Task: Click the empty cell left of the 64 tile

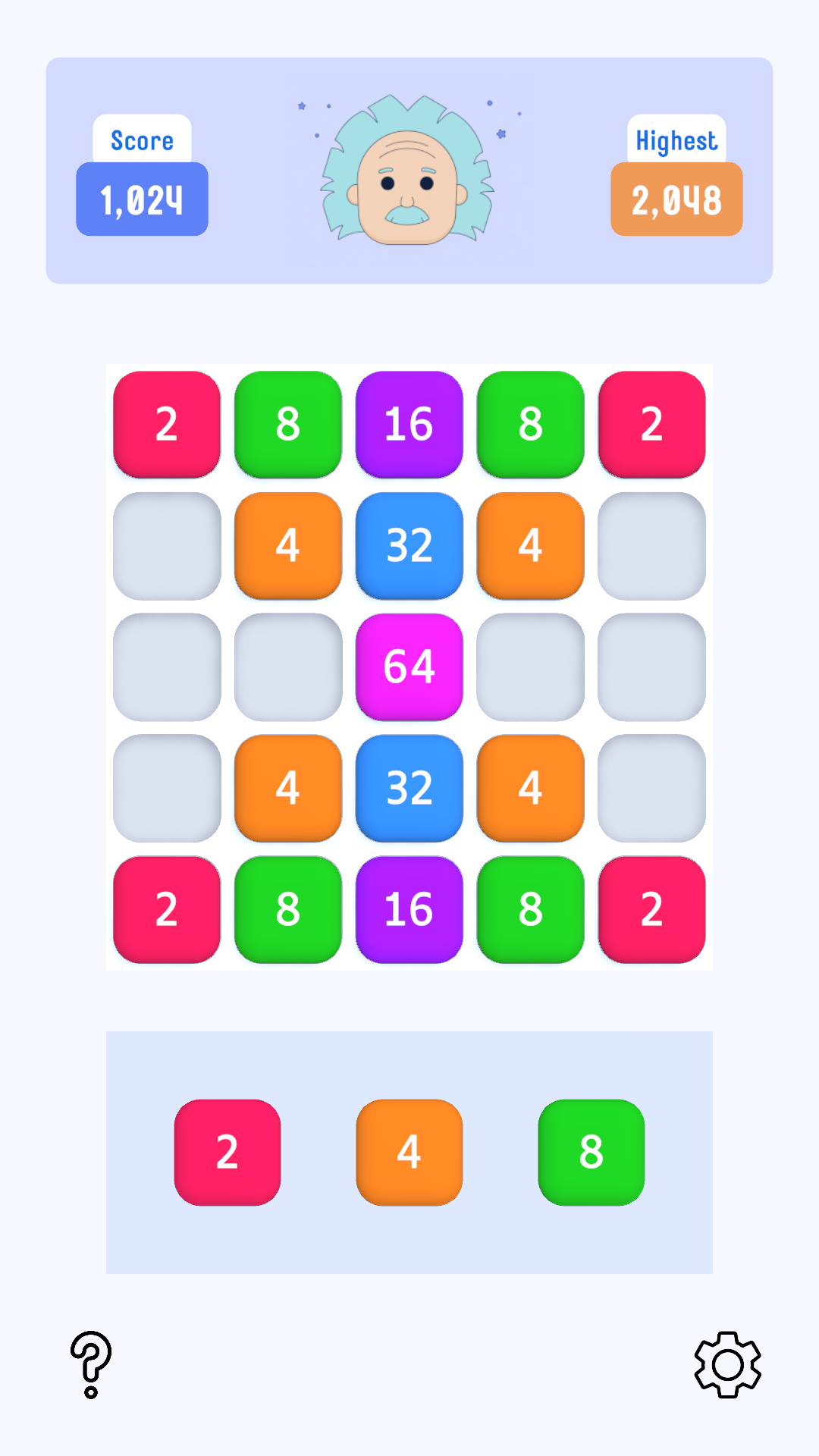Action: (x=287, y=667)
